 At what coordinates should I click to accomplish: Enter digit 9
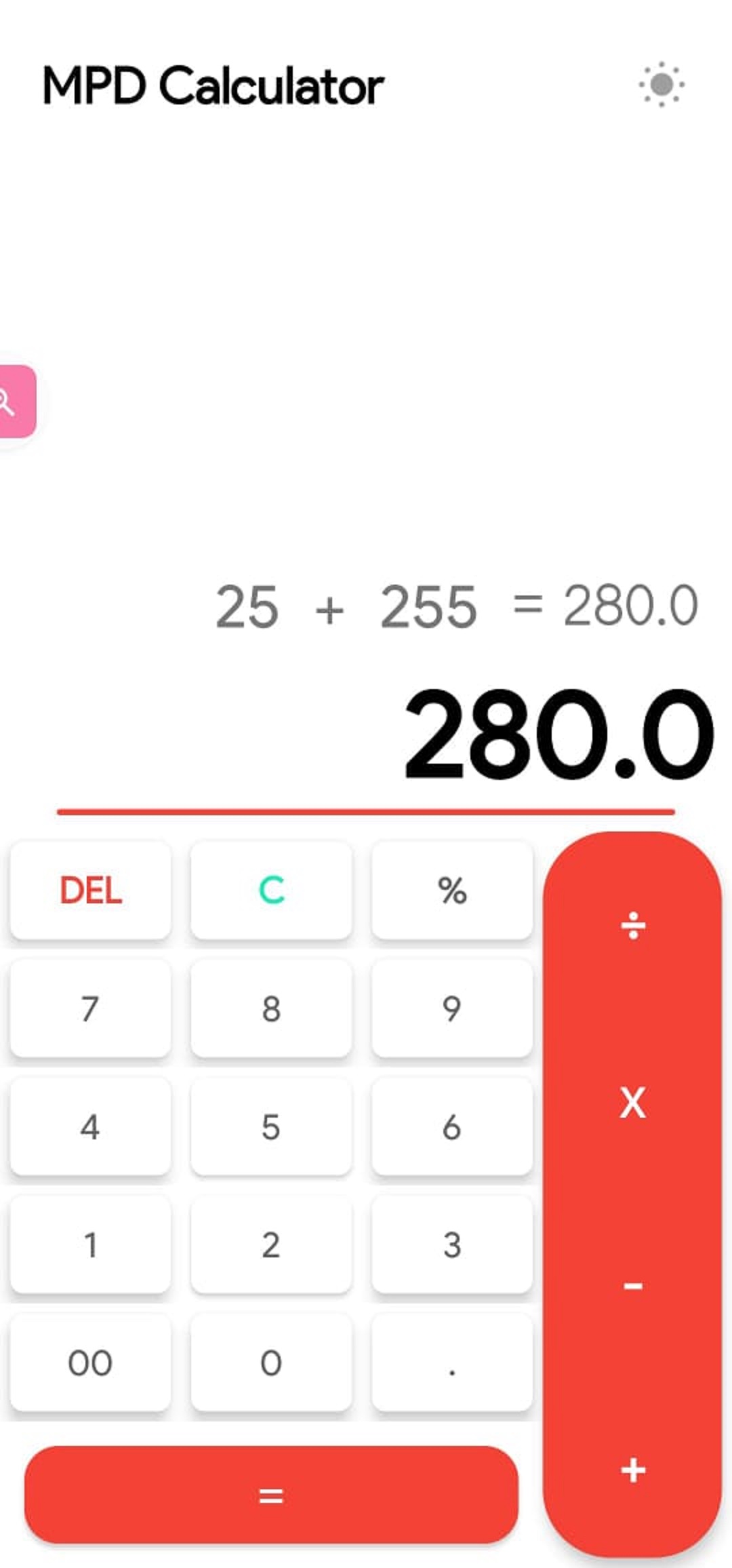tap(452, 1008)
